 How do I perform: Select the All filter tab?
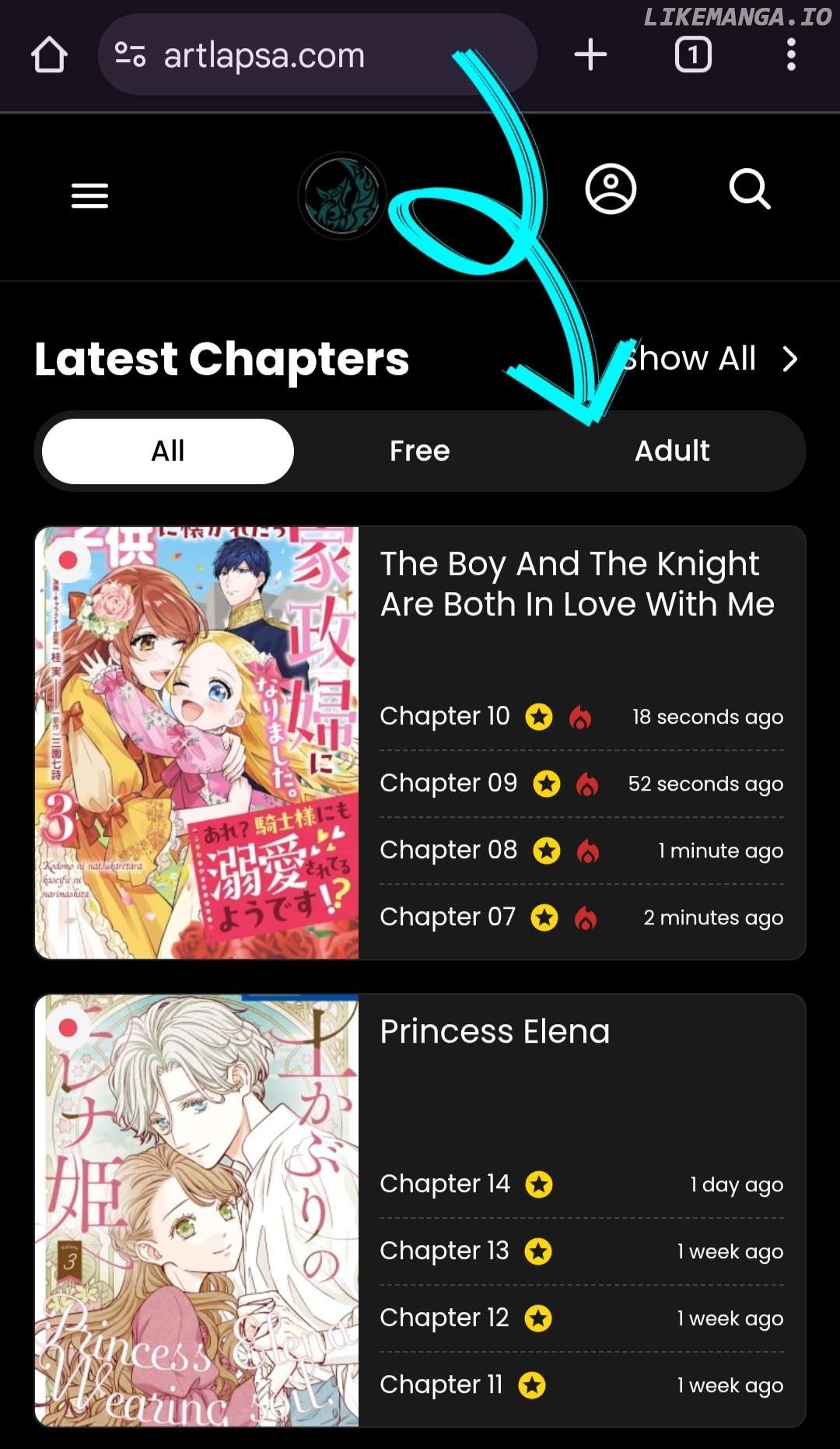point(168,451)
